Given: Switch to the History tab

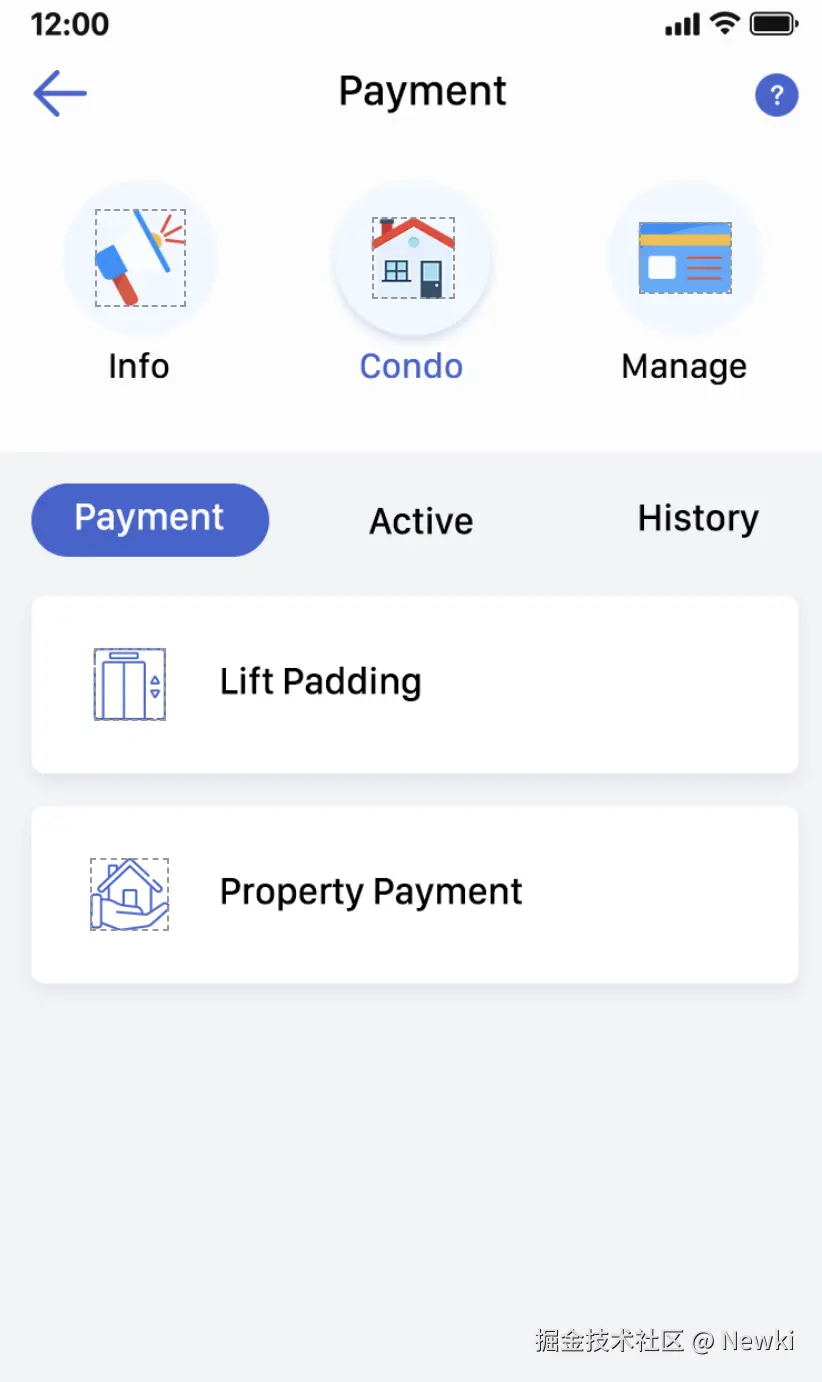Looking at the screenshot, I should tap(698, 519).
